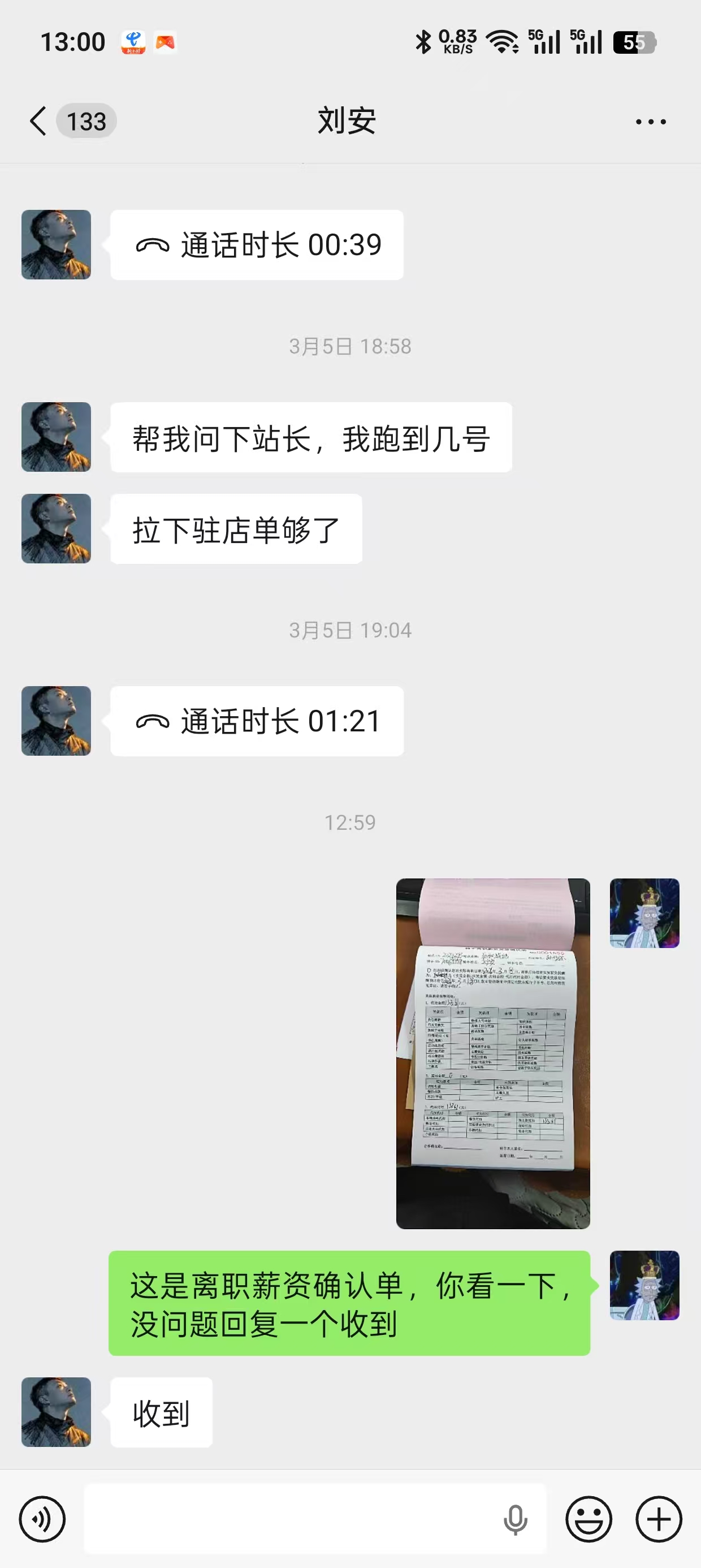Open the sent photo of the salary form
701x1568 pixels.
tap(493, 1053)
